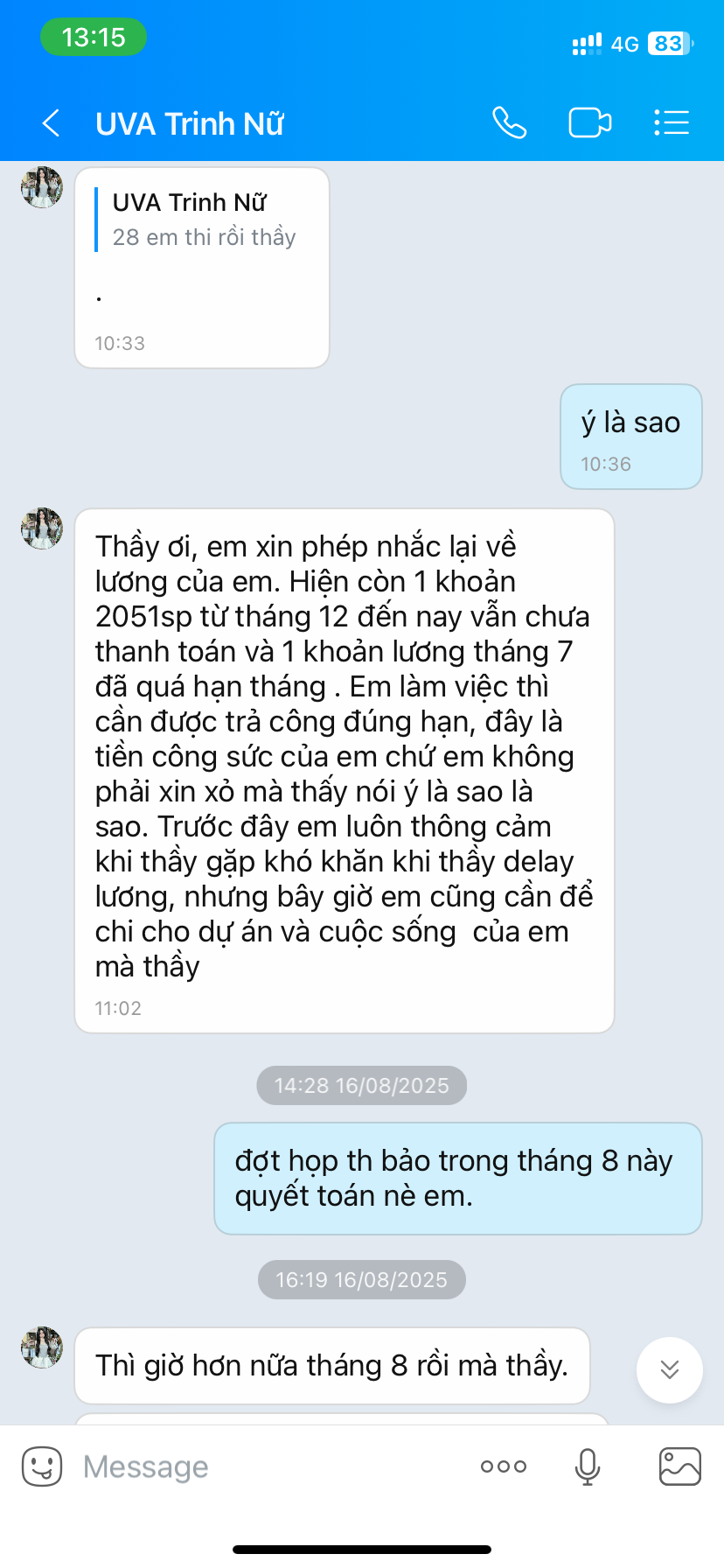Jump to the latest messages

(670, 1369)
